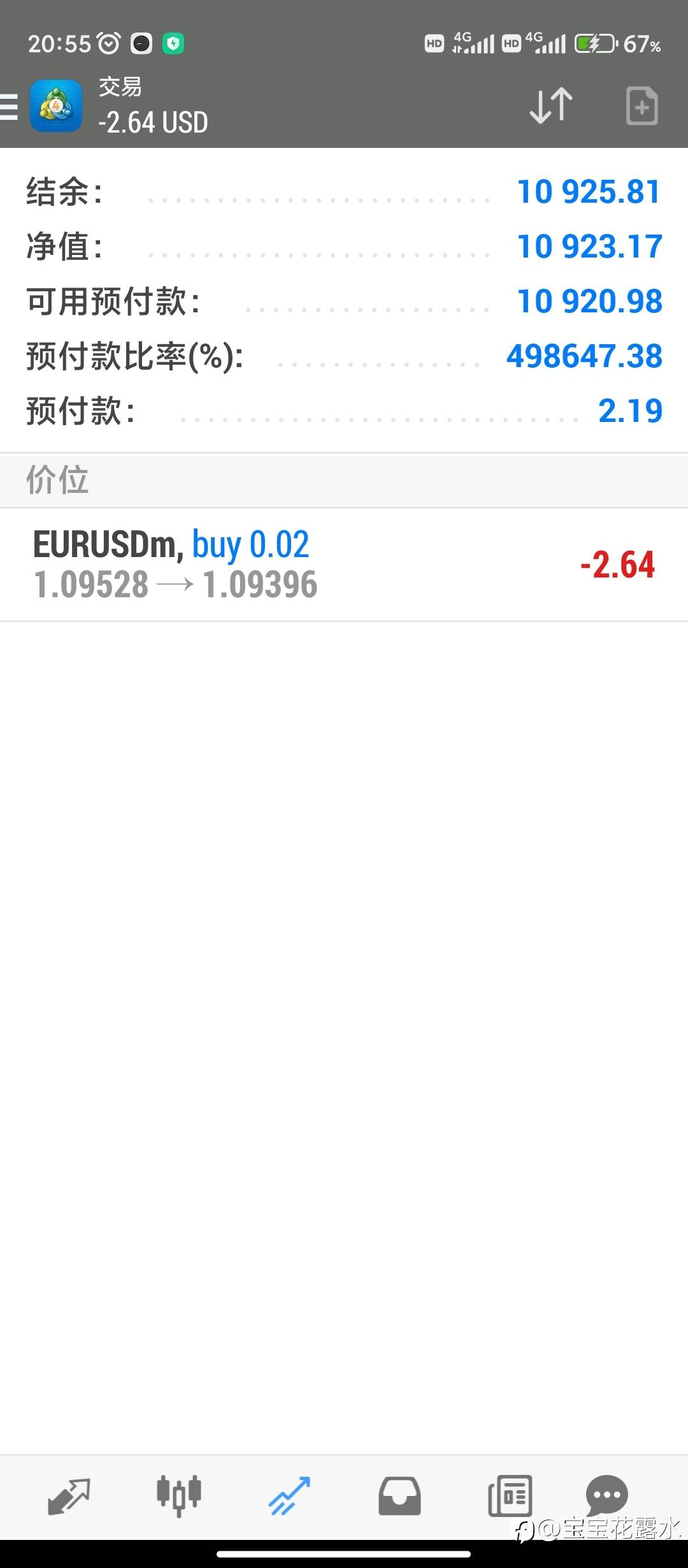The width and height of the screenshot is (688, 1568).
Task: Switch to the Quotes tab
Action: [x=69, y=1496]
